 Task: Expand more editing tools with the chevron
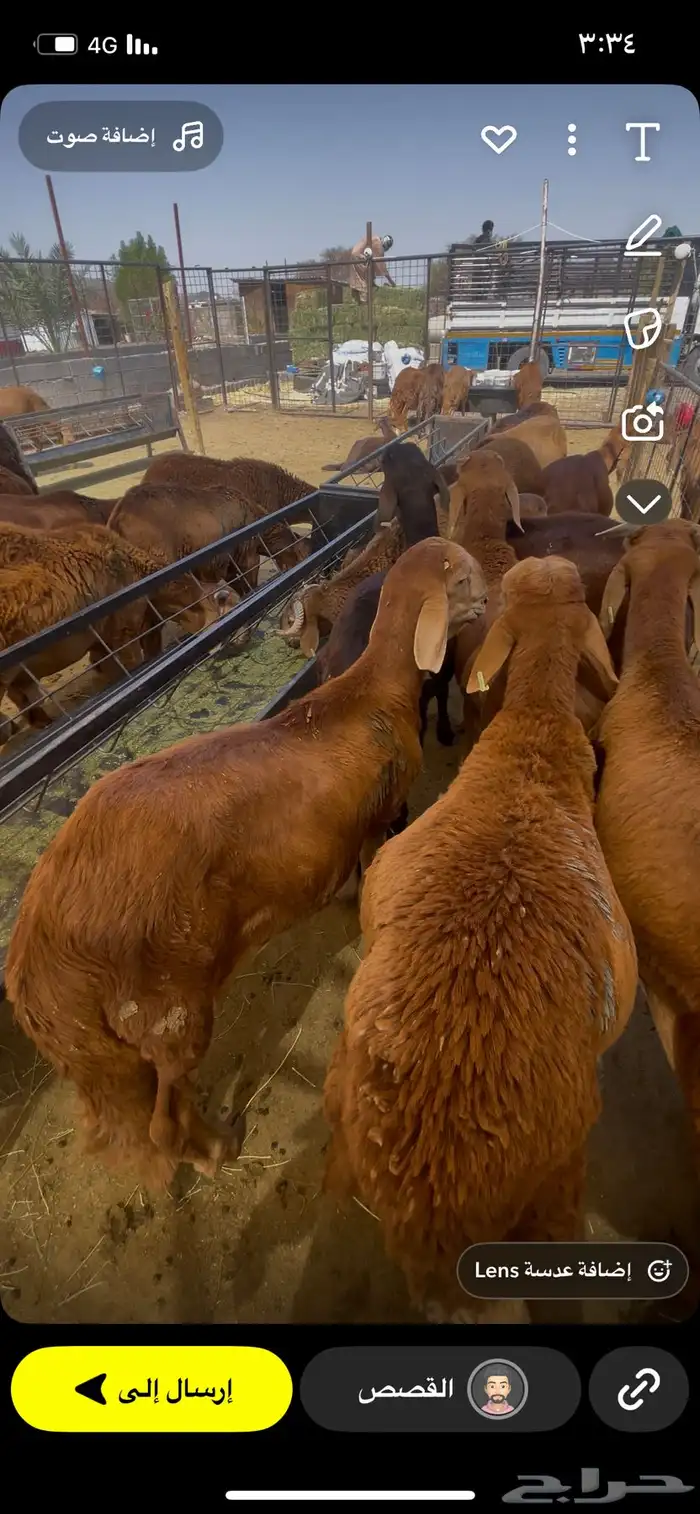[x=643, y=503]
